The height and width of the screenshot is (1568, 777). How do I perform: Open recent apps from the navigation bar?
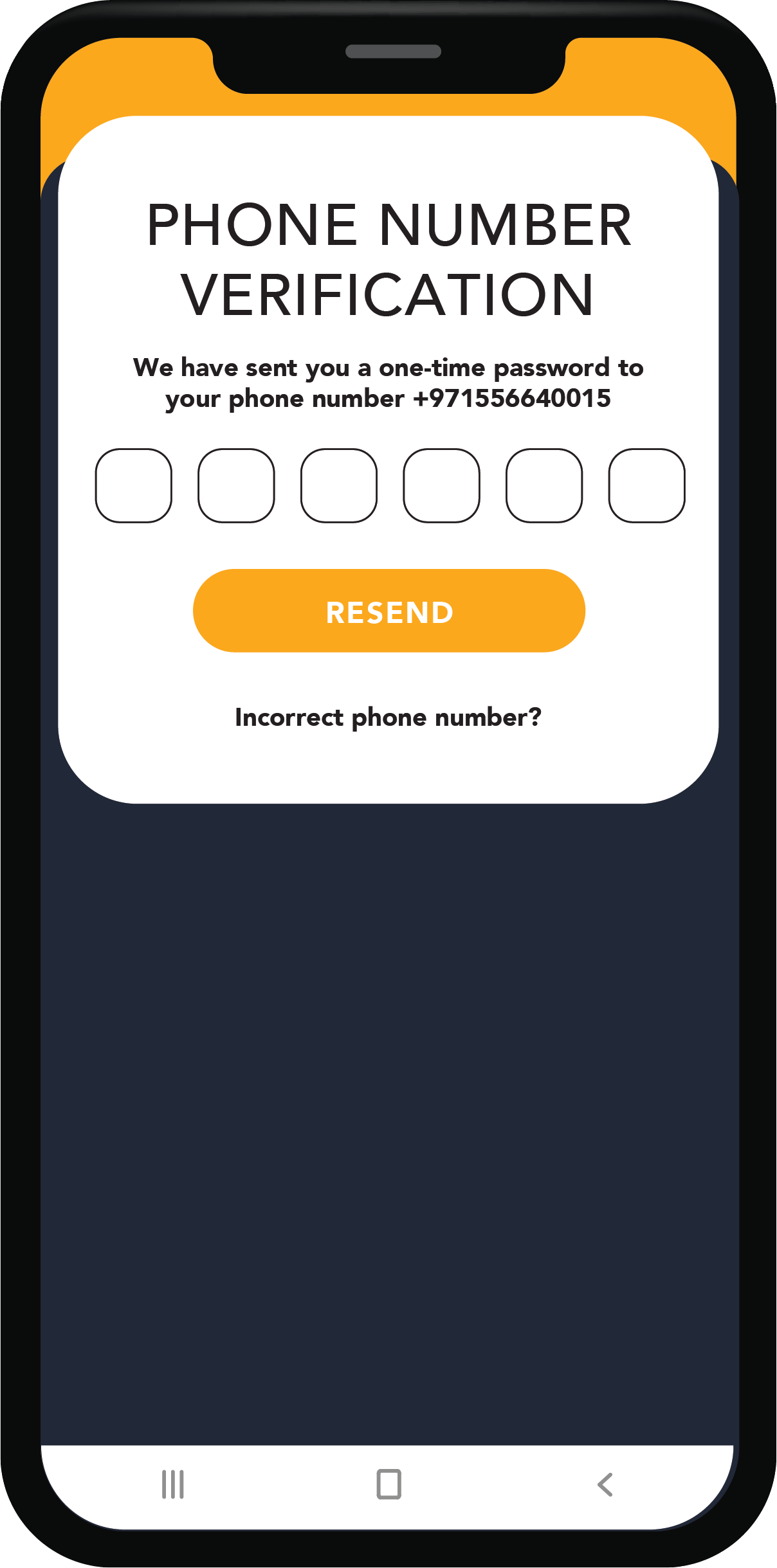tap(173, 1484)
